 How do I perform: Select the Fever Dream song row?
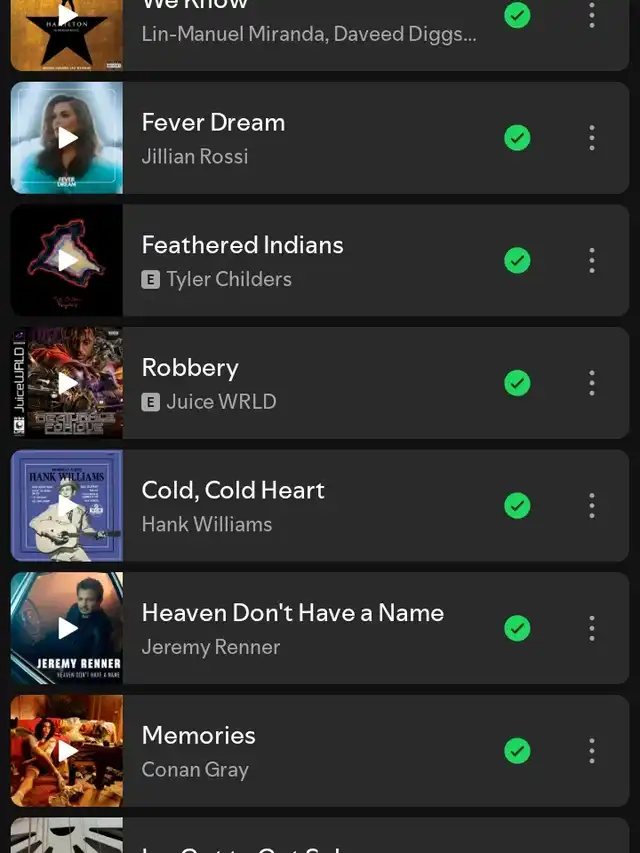(x=300, y=138)
